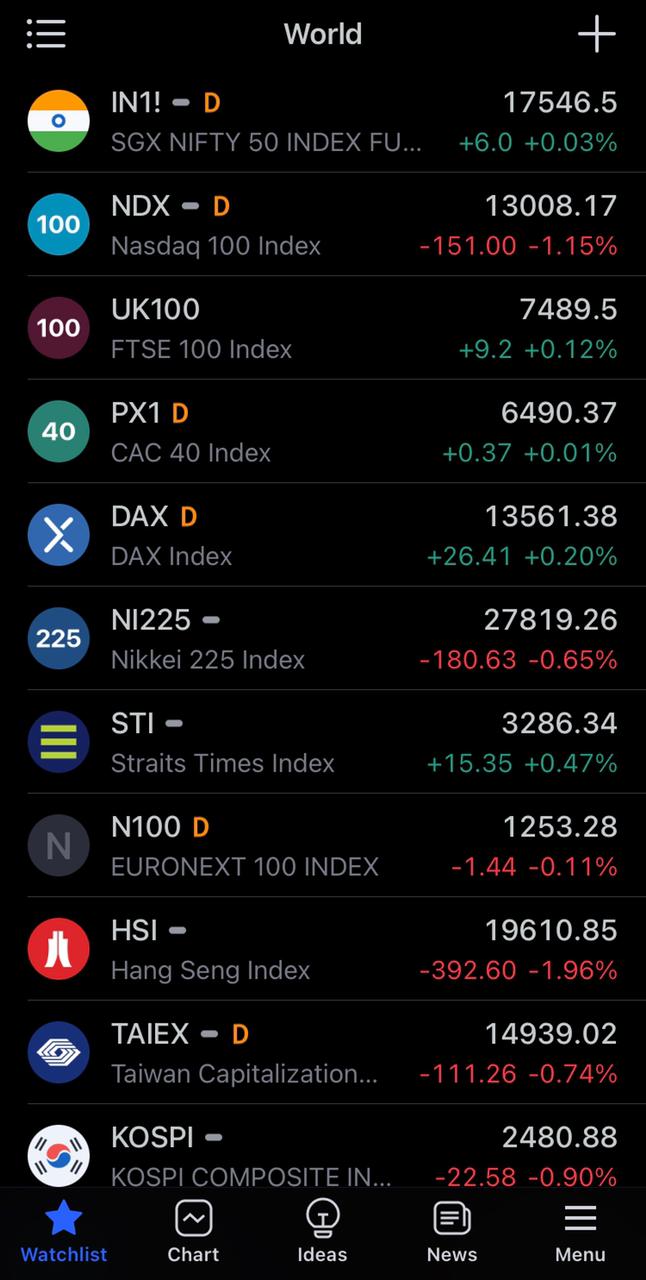Open the IN1! SGX Nifty 50 futures row
646x1280 pixels.
(322, 122)
